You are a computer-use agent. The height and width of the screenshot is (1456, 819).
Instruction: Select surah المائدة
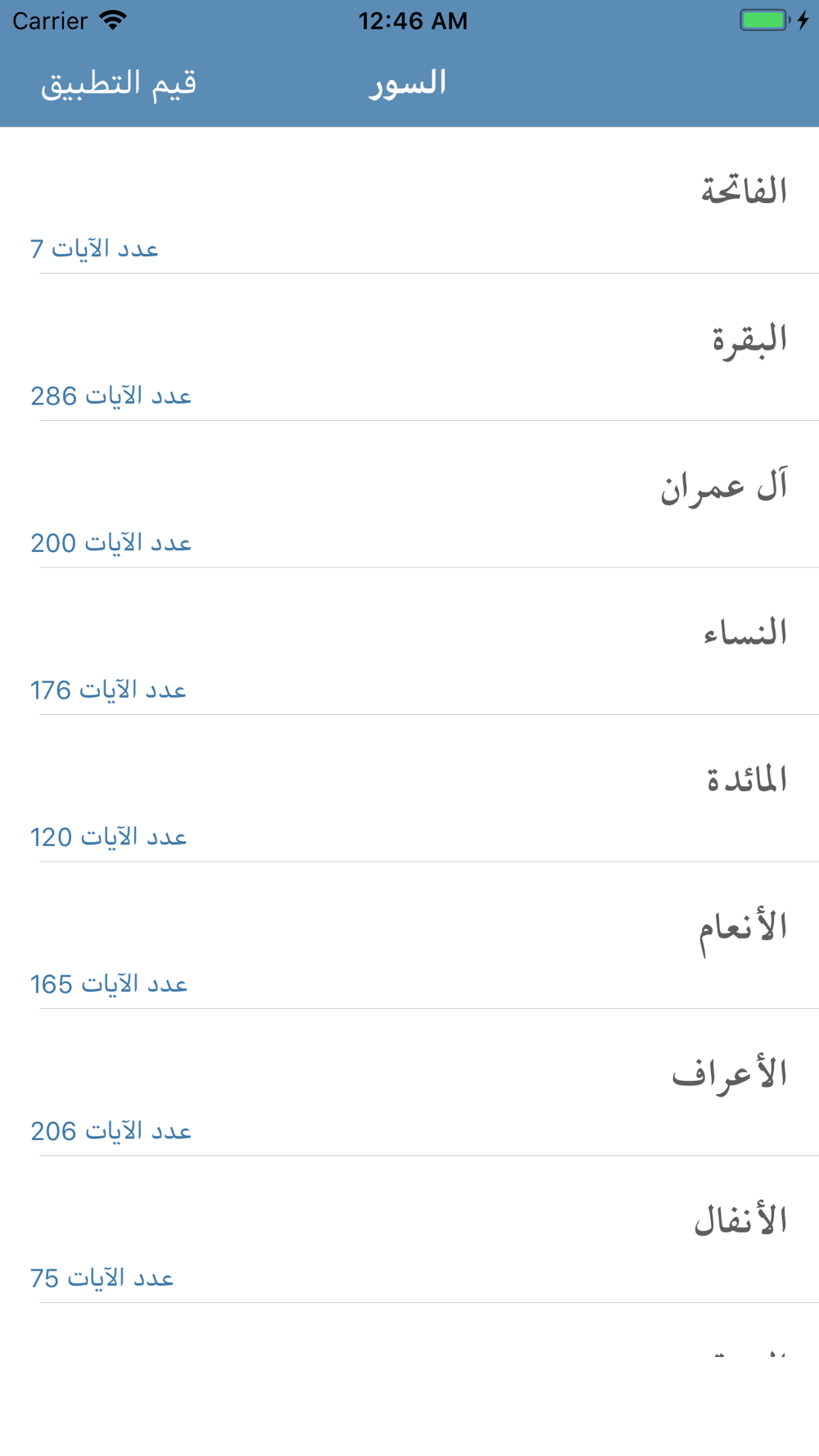click(409, 788)
